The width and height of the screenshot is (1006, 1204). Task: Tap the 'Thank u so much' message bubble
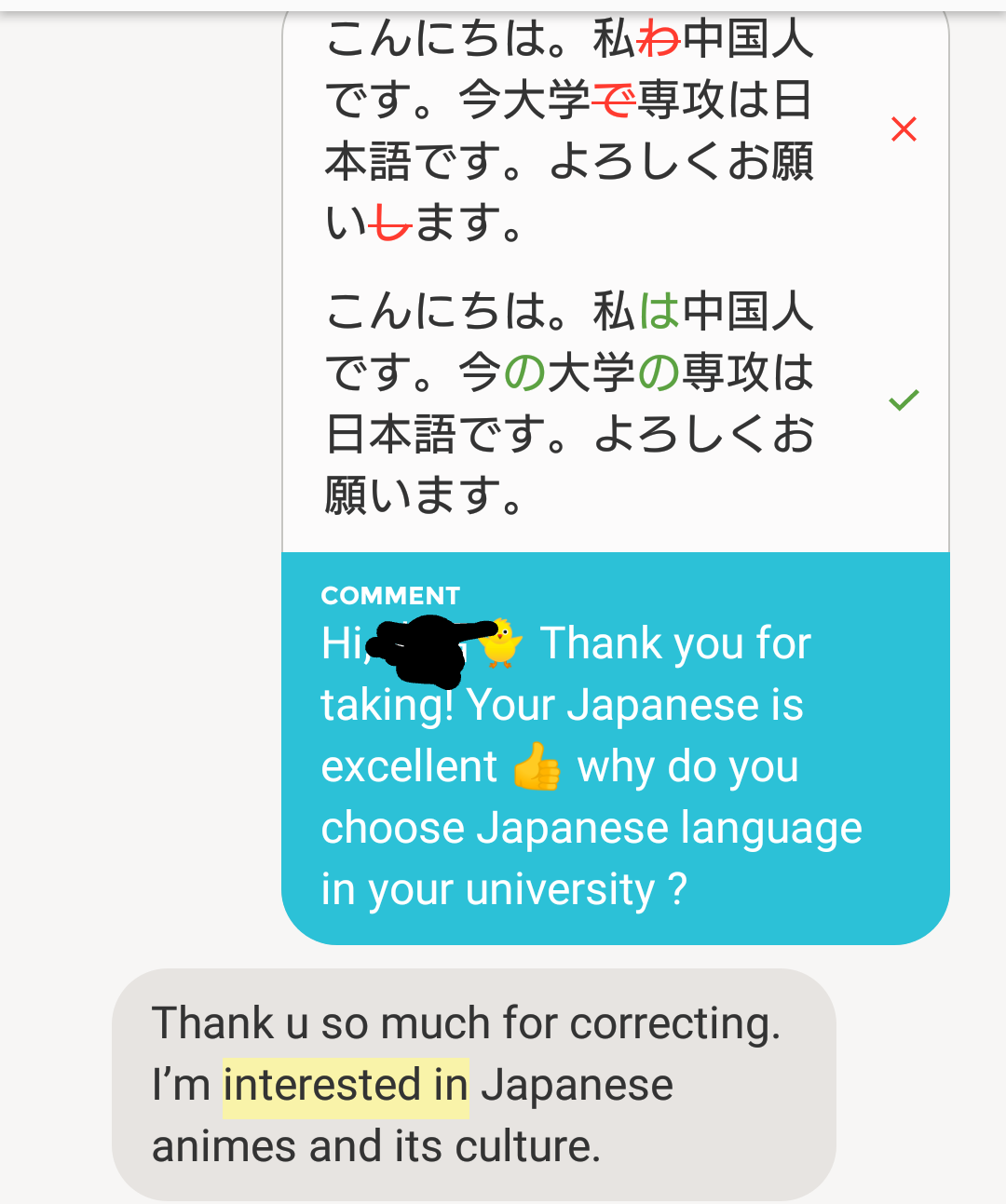coord(473,1085)
